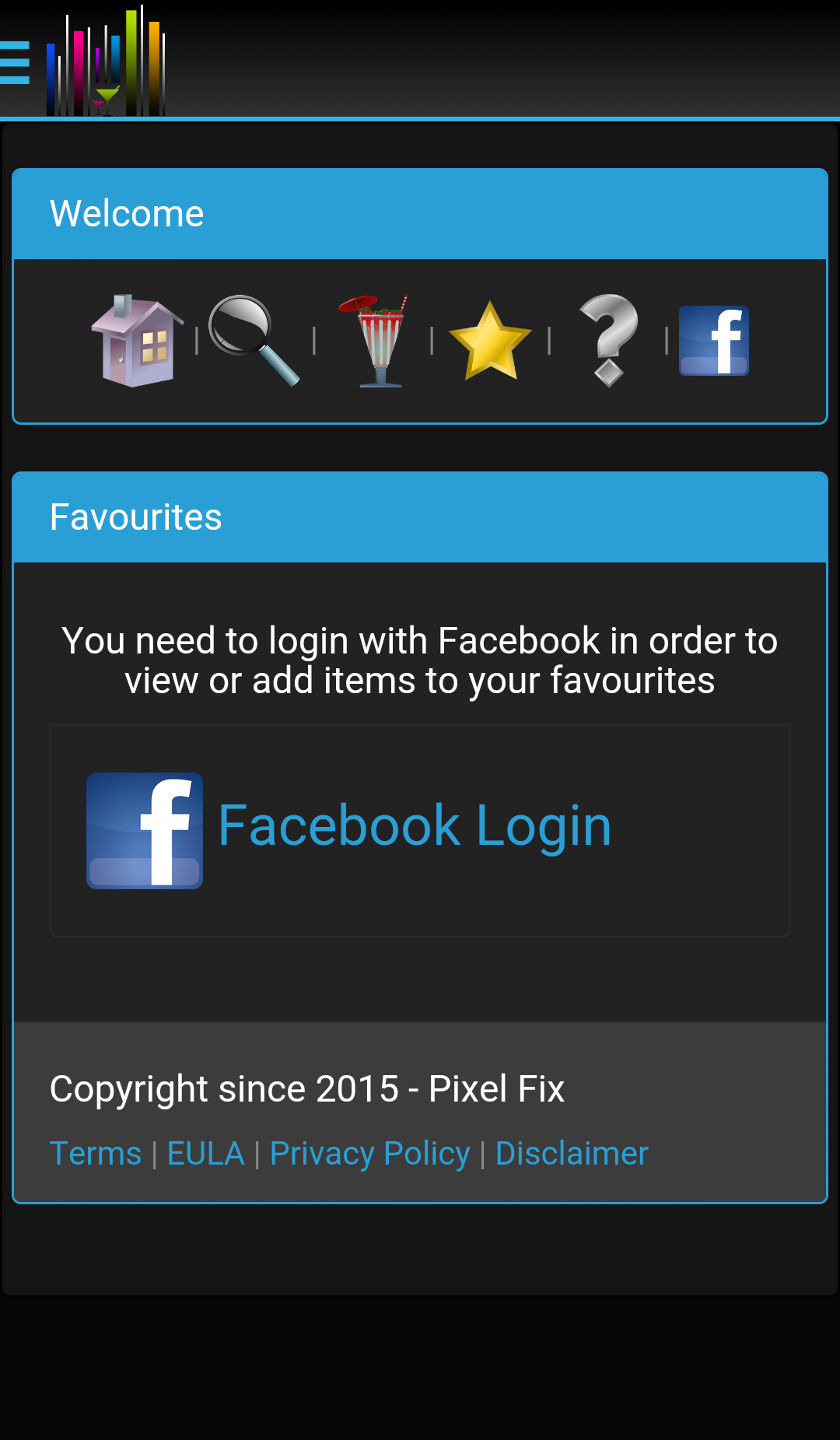Open the cocktail drinks icon

373,341
